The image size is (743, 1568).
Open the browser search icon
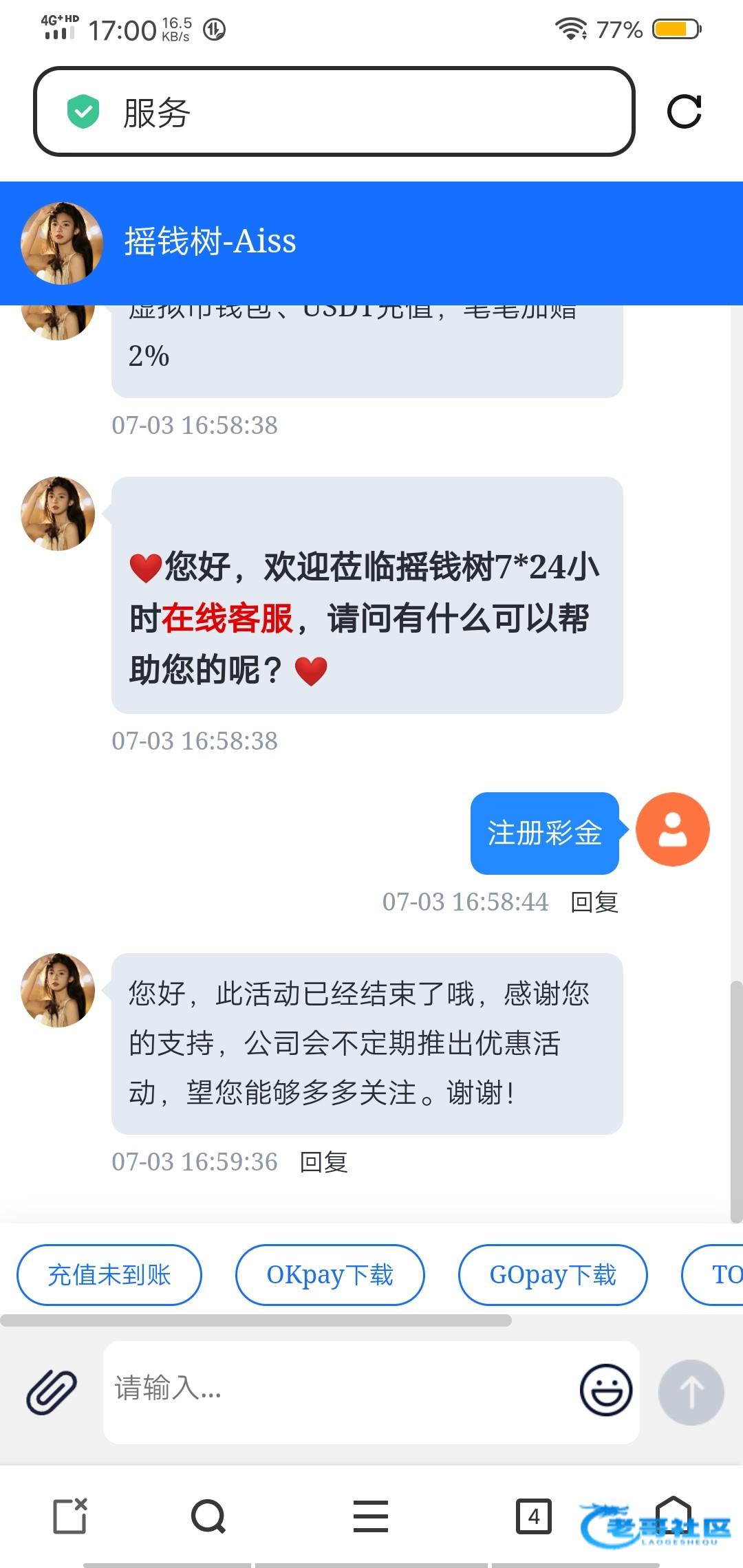point(208,1516)
